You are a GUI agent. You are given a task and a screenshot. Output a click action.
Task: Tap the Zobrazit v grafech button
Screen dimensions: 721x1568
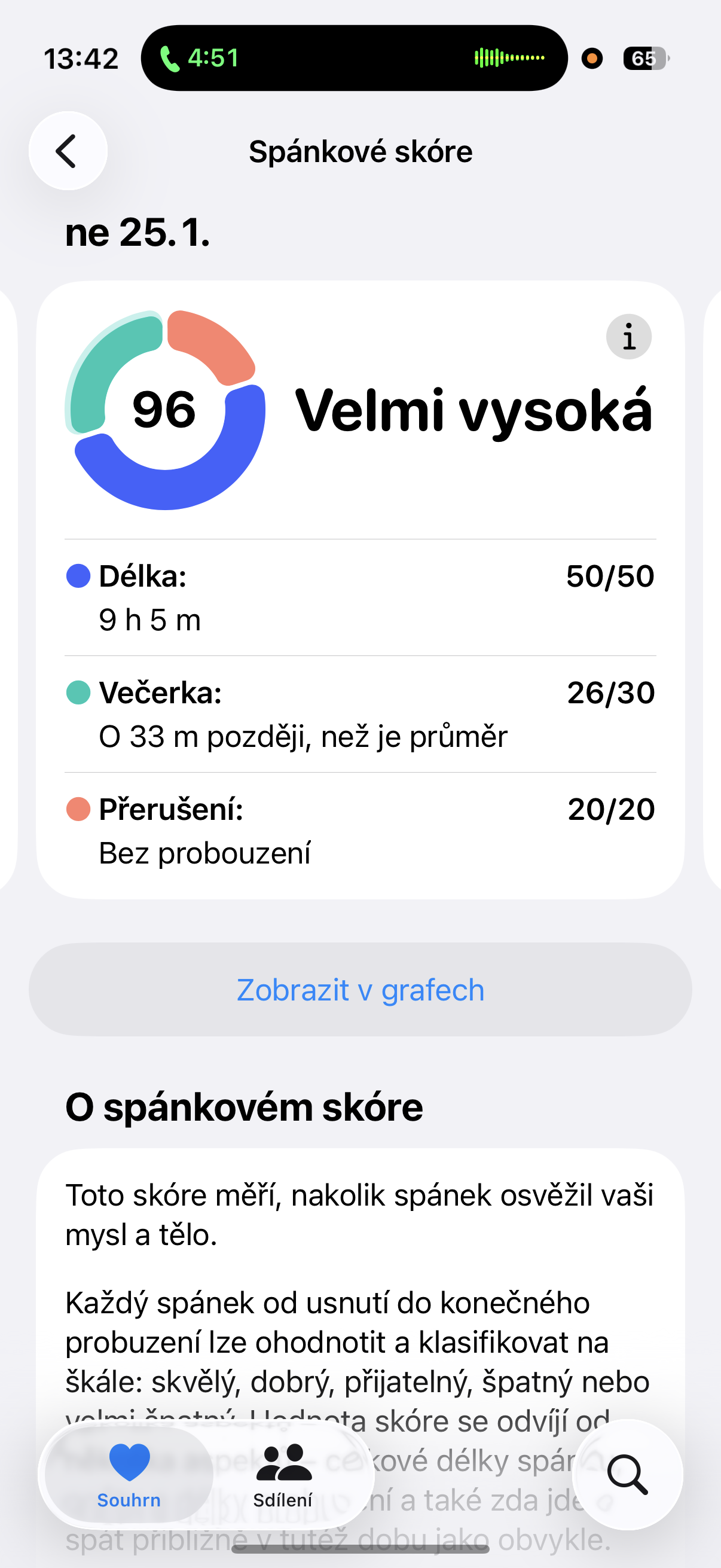point(360,990)
